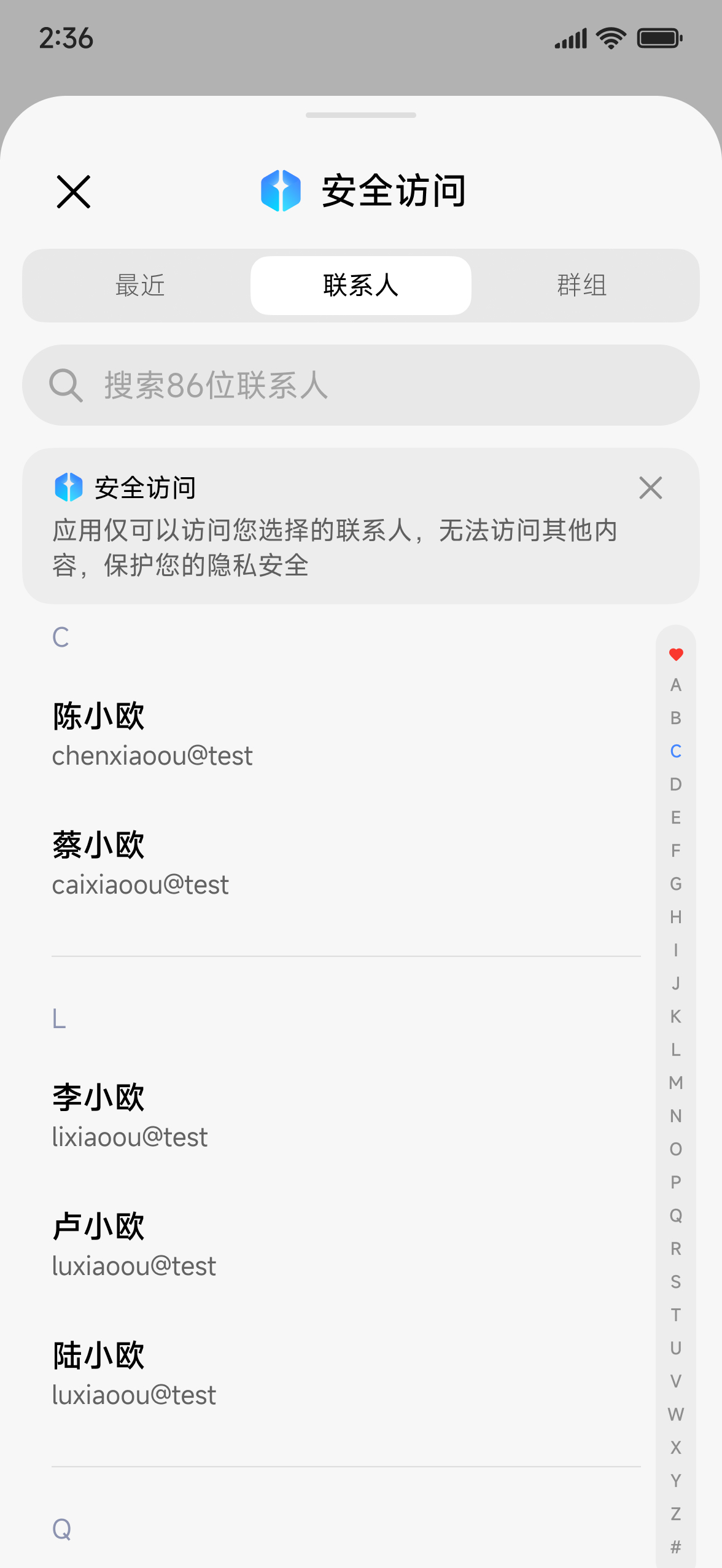The image size is (722, 1568).
Task: Jump to letter Z in index bar
Action: pos(676,1514)
